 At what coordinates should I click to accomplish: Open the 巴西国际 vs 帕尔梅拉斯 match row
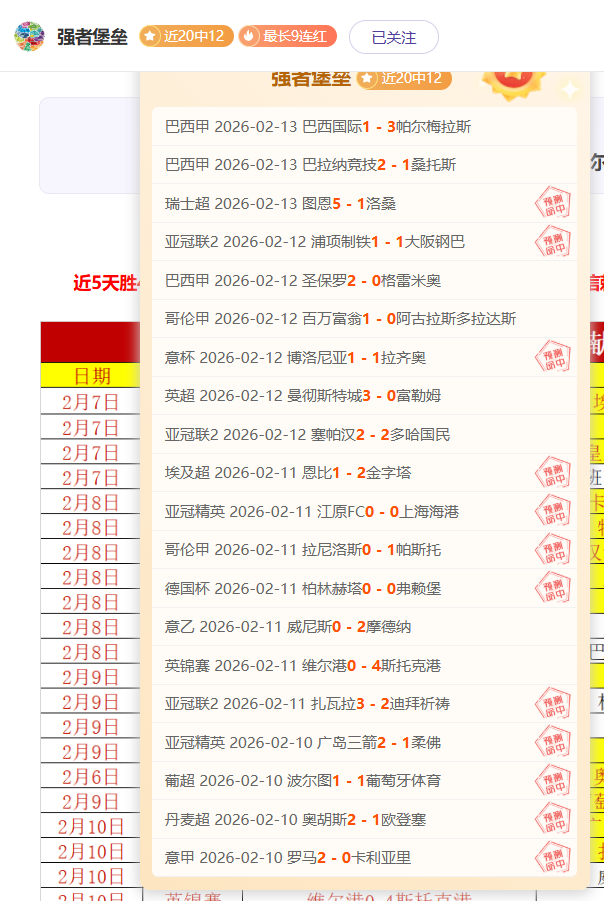click(364, 127)
